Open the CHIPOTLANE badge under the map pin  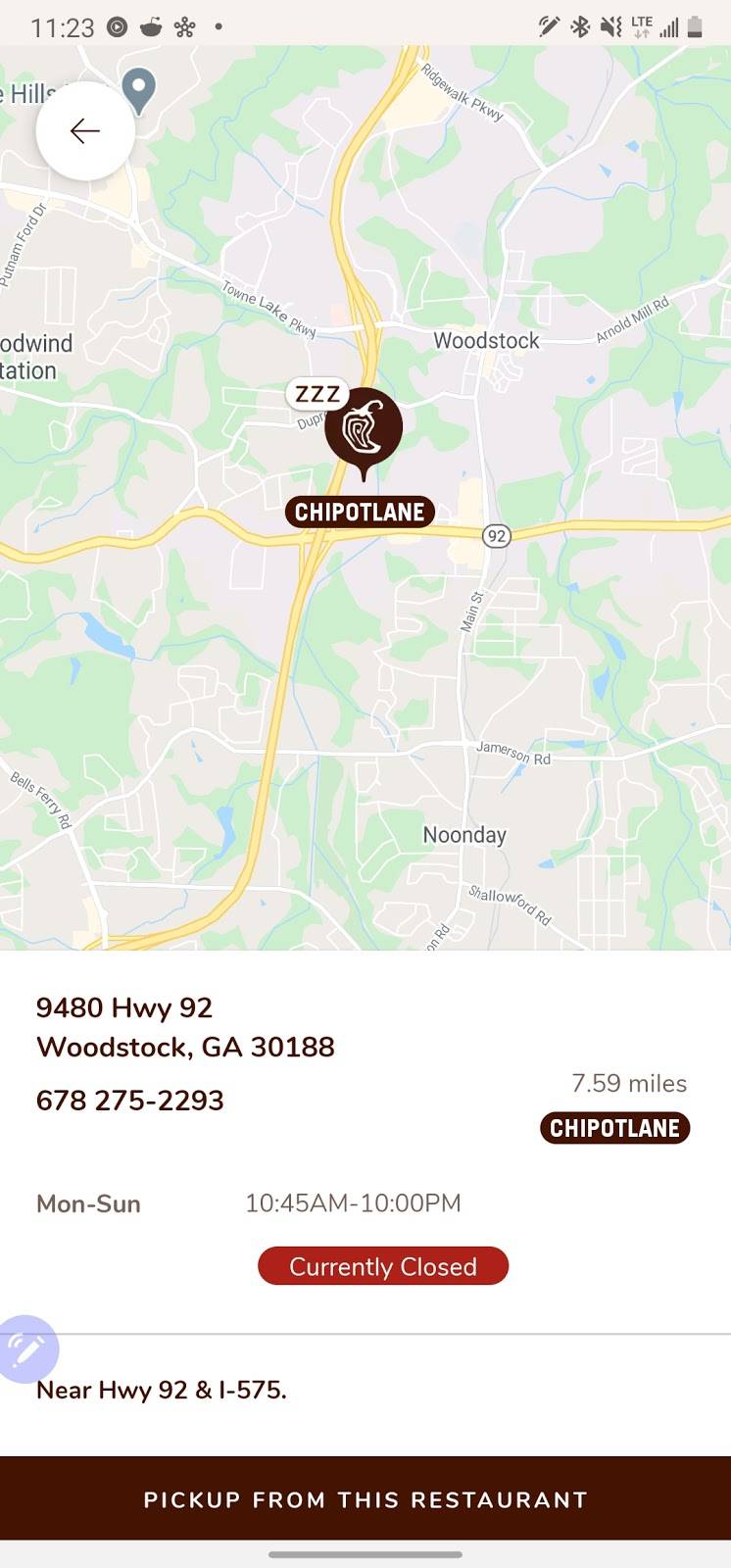pyautogui.click(x=359, y=511)
